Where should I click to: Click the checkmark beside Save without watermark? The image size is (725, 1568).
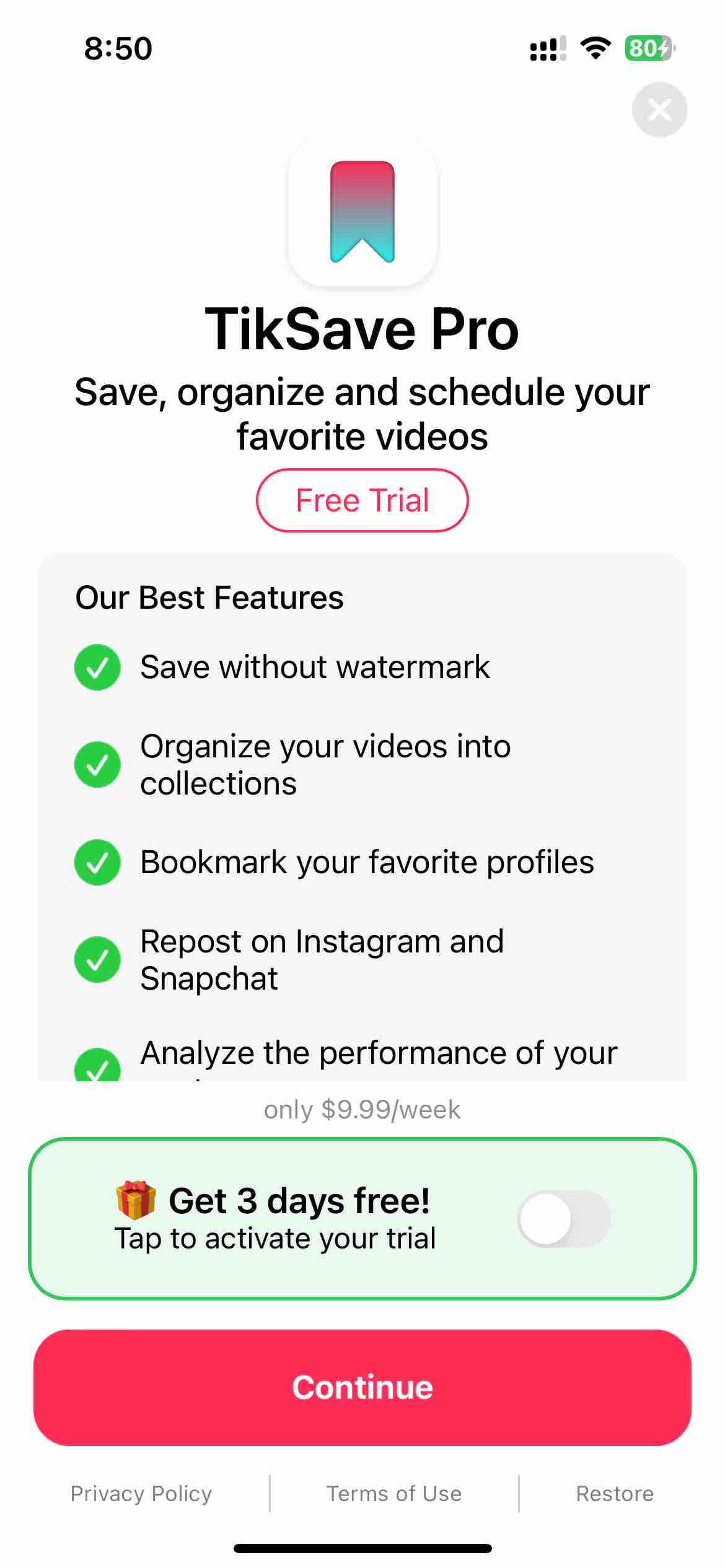pos(97,668)
